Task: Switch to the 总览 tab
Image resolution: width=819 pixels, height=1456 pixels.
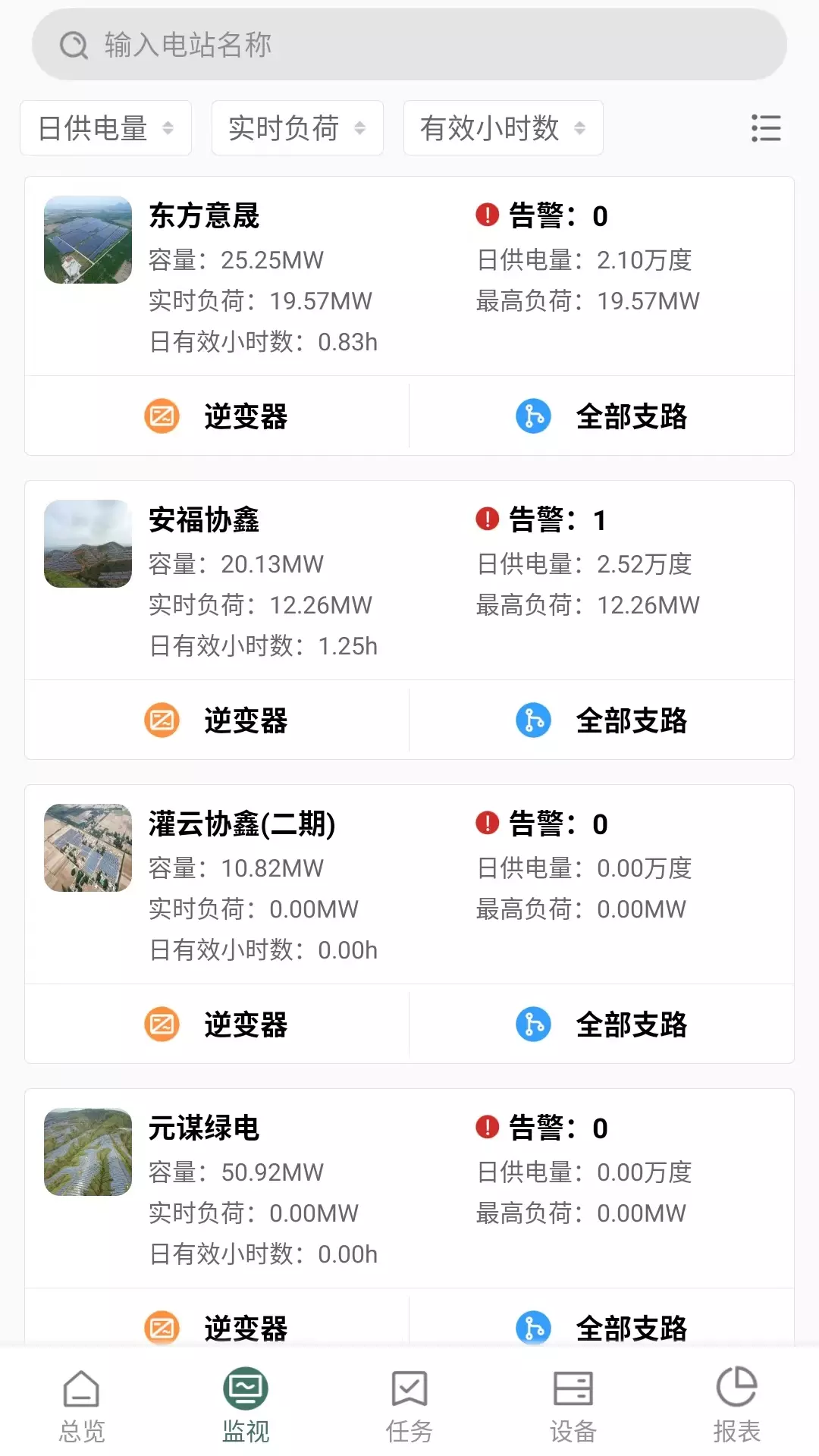Action: pos(82,1405)
